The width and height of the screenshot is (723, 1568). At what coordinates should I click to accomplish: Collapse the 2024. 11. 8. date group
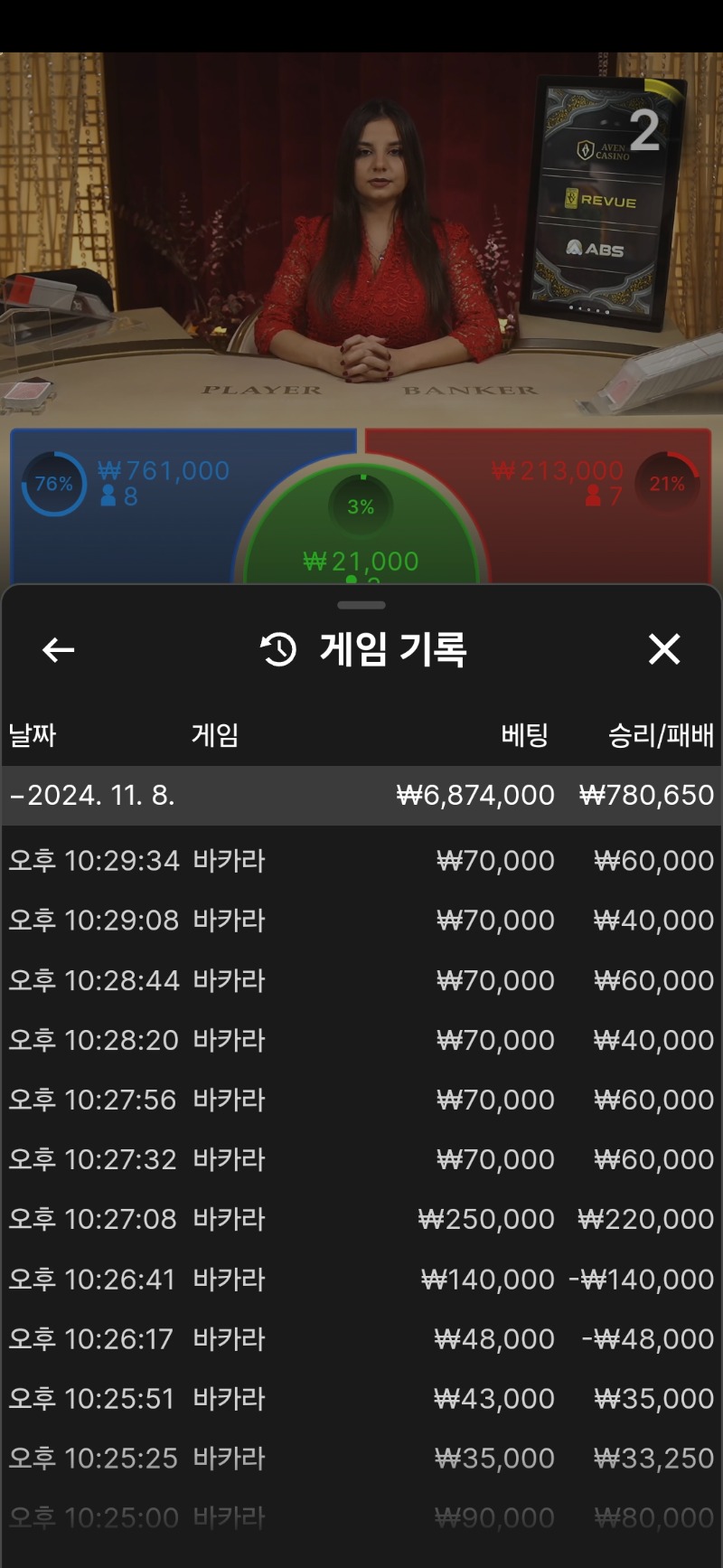361,796
